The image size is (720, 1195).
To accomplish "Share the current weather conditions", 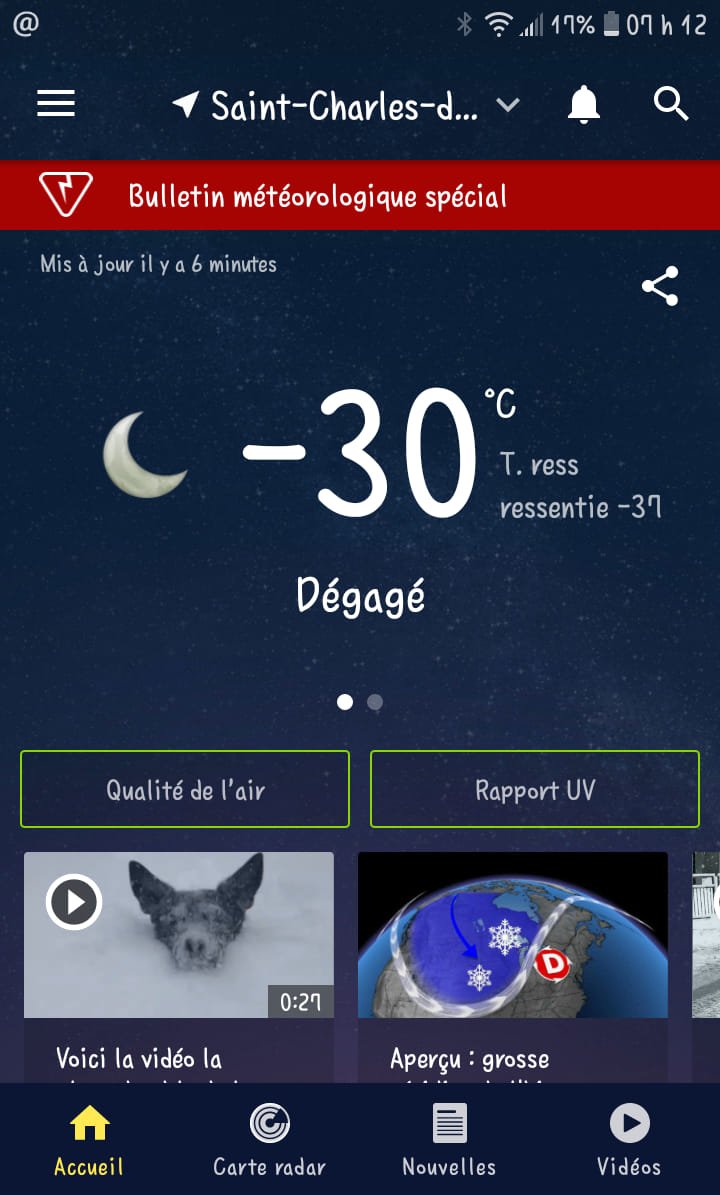I will click(x=660, y=287).
